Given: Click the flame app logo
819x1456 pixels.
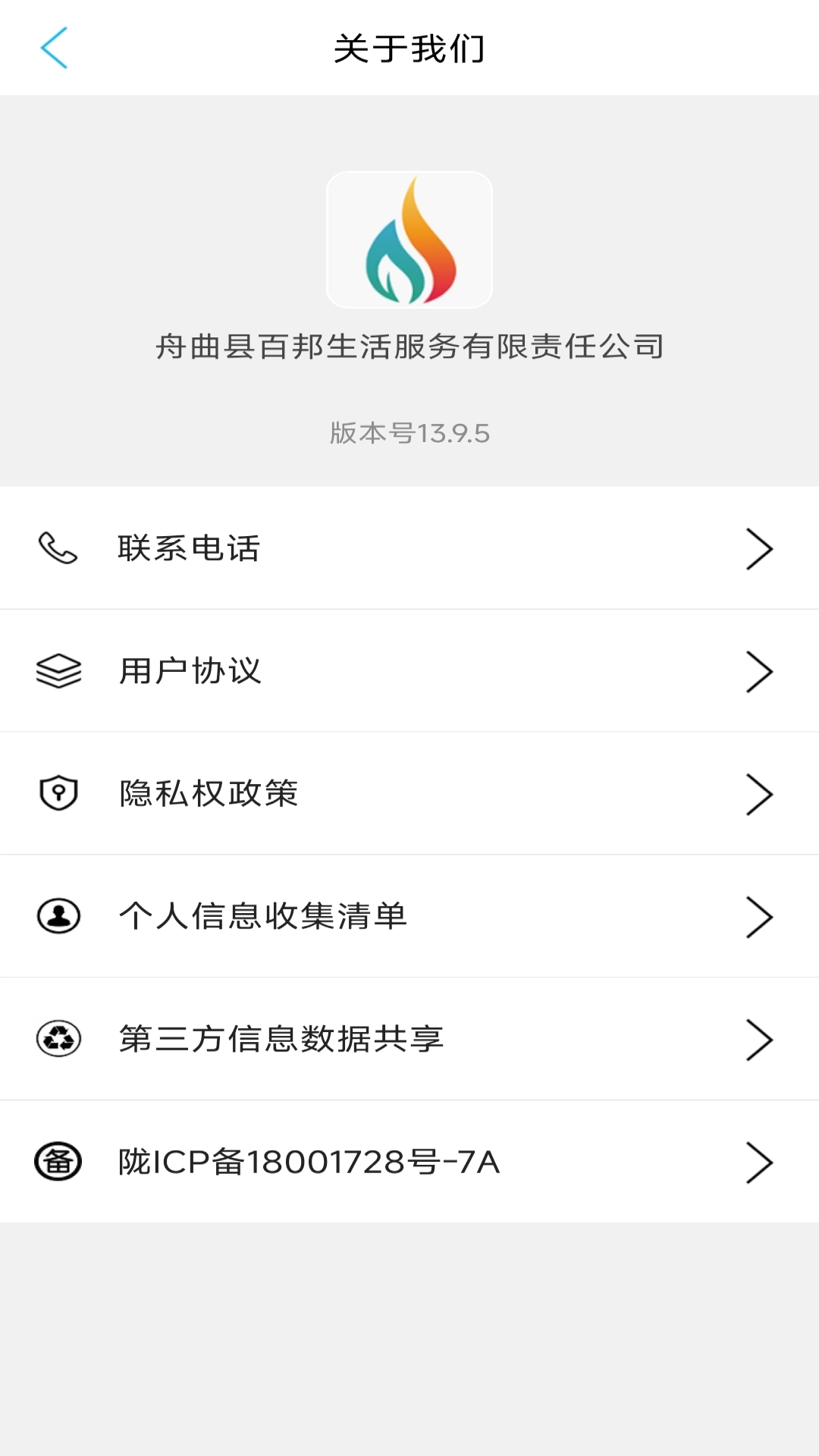Looking at the screenshot, I should pos(409,239).
